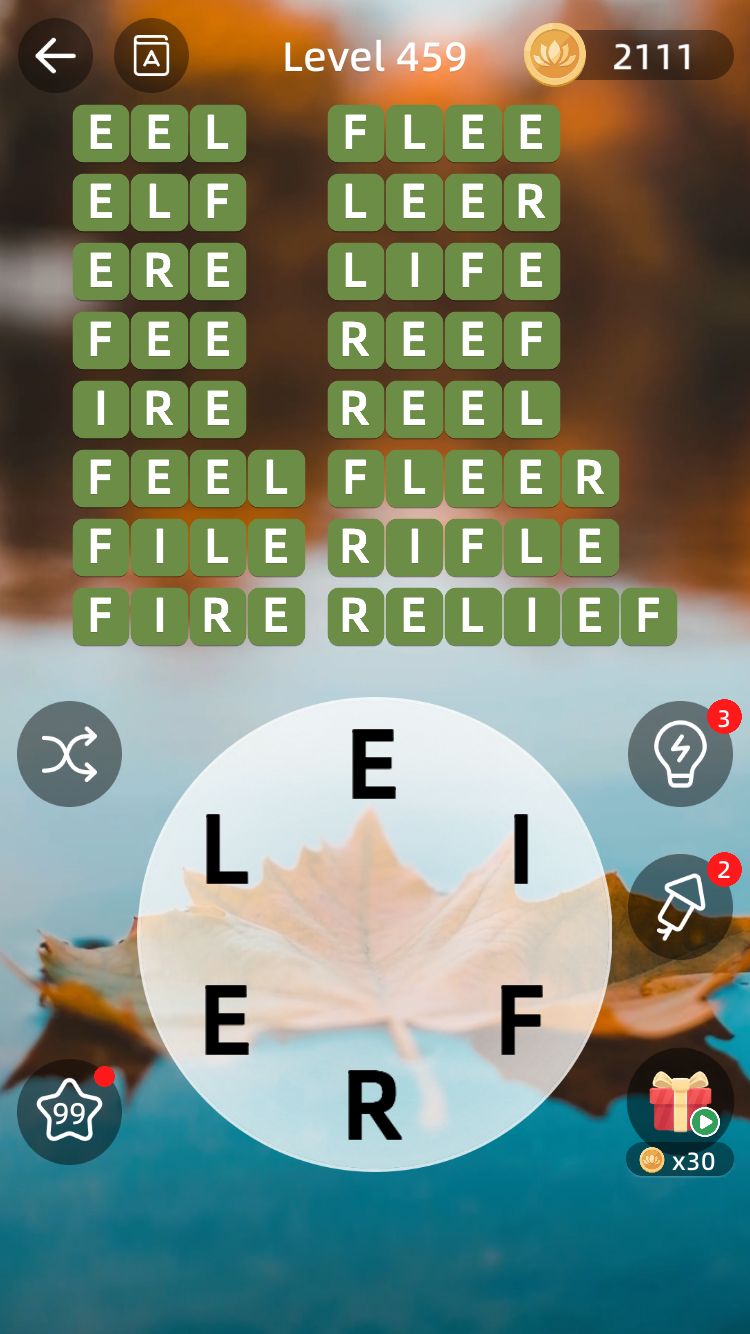Select letter I on the wheel
This screenshot has width=750, height=1334.
[x=520, y=850]
